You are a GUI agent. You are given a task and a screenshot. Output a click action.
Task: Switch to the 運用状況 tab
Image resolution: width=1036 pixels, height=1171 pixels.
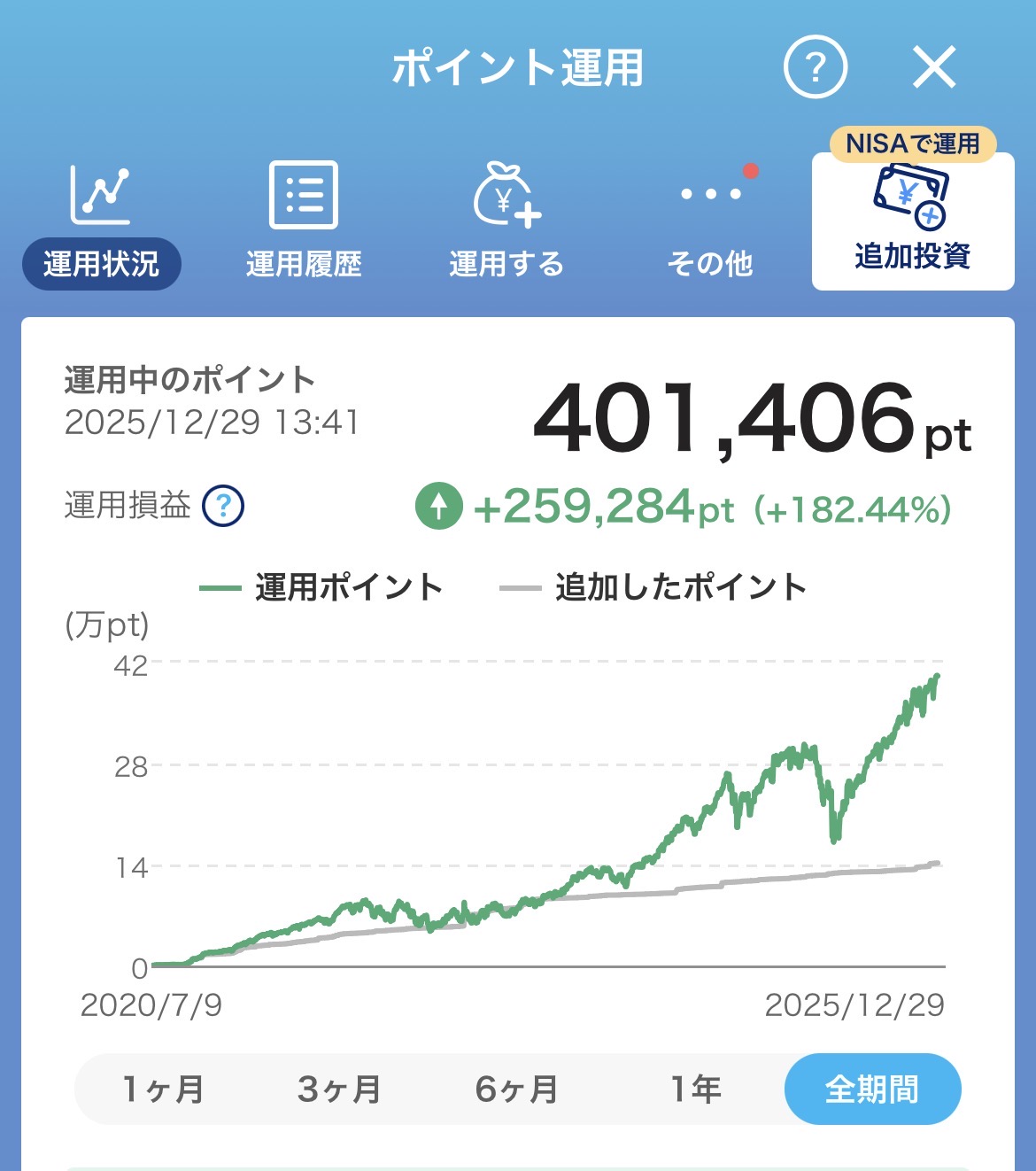coord(101,223)
